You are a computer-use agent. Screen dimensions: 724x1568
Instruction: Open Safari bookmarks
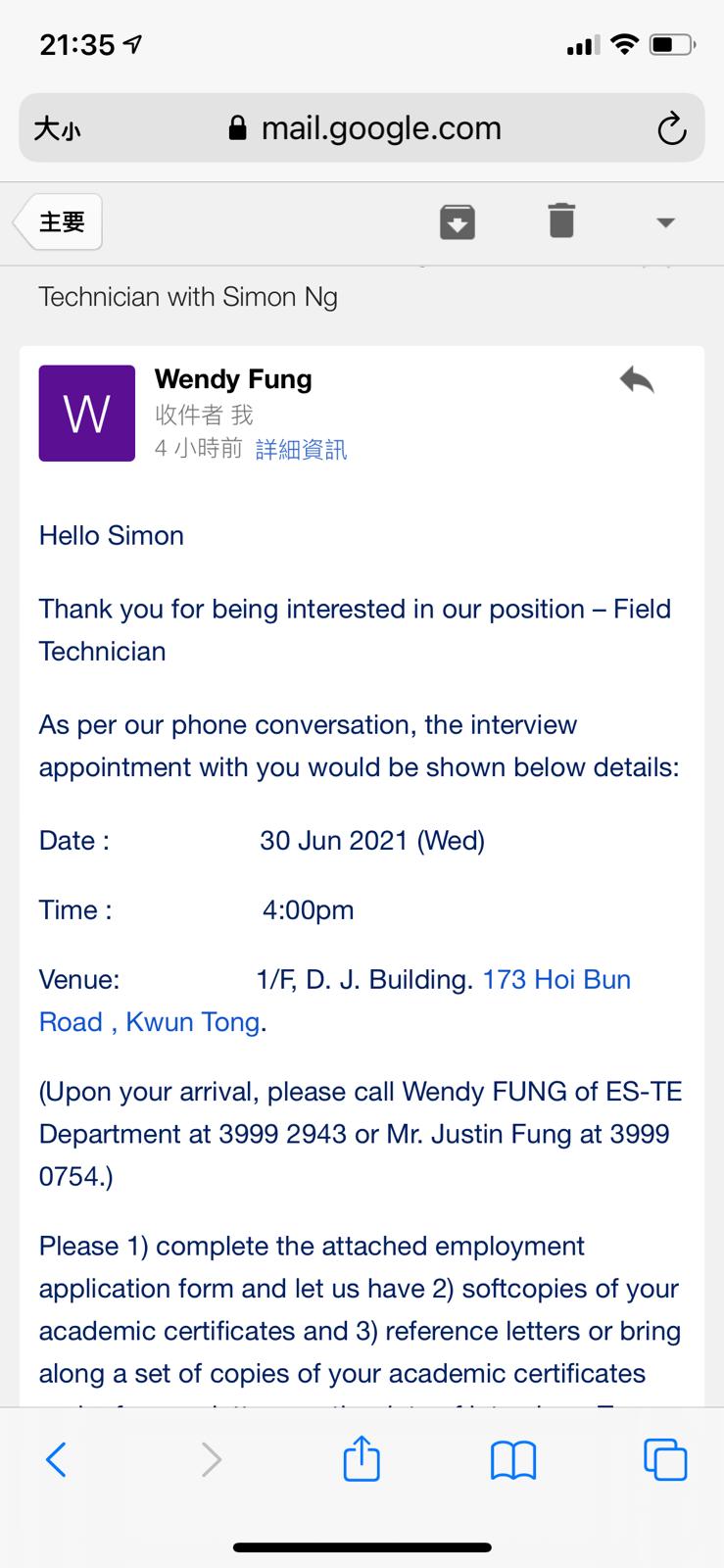point(513,1459)
